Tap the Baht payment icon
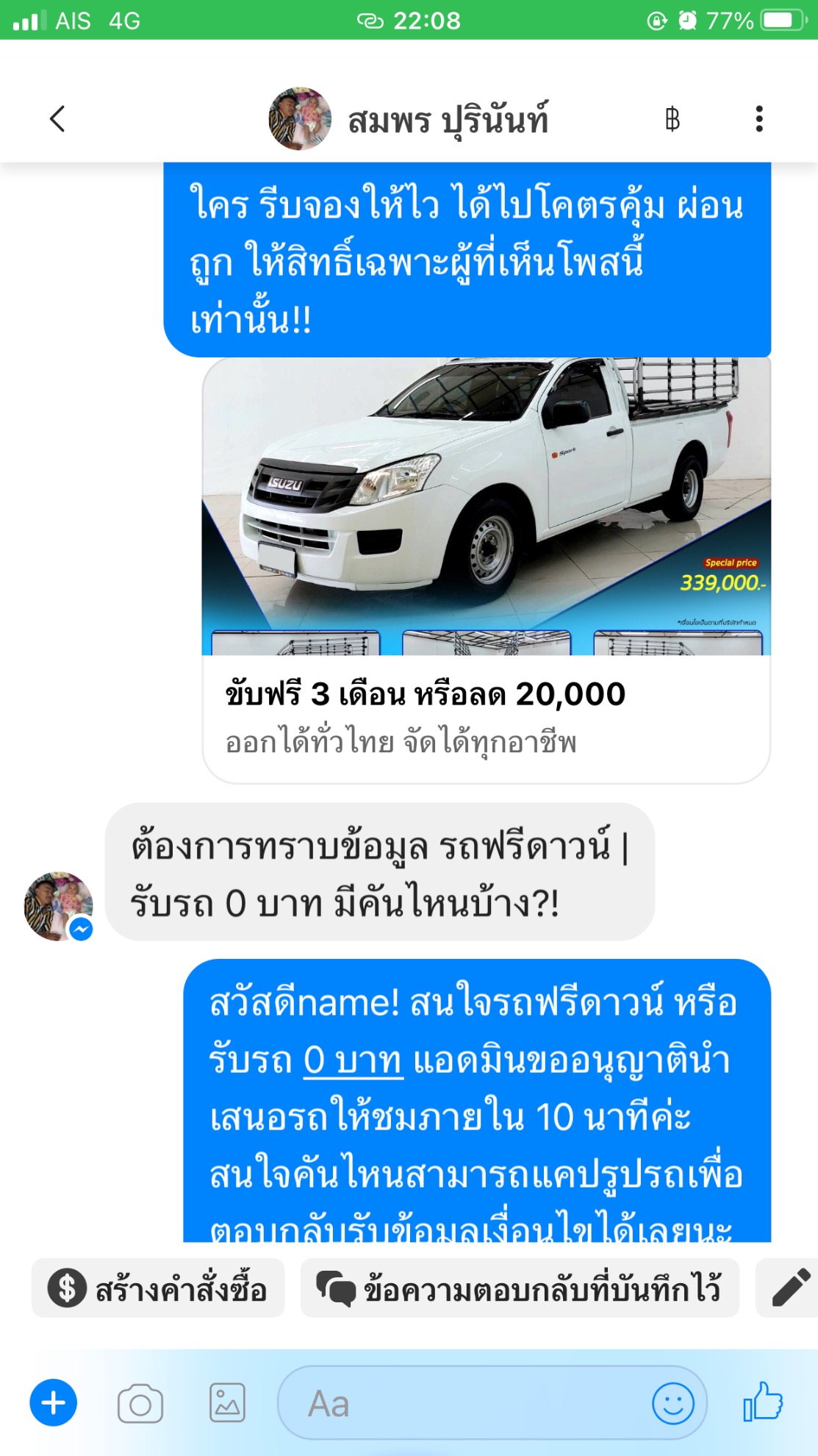This screenshot has height=1456, width=818. point(672,119)
